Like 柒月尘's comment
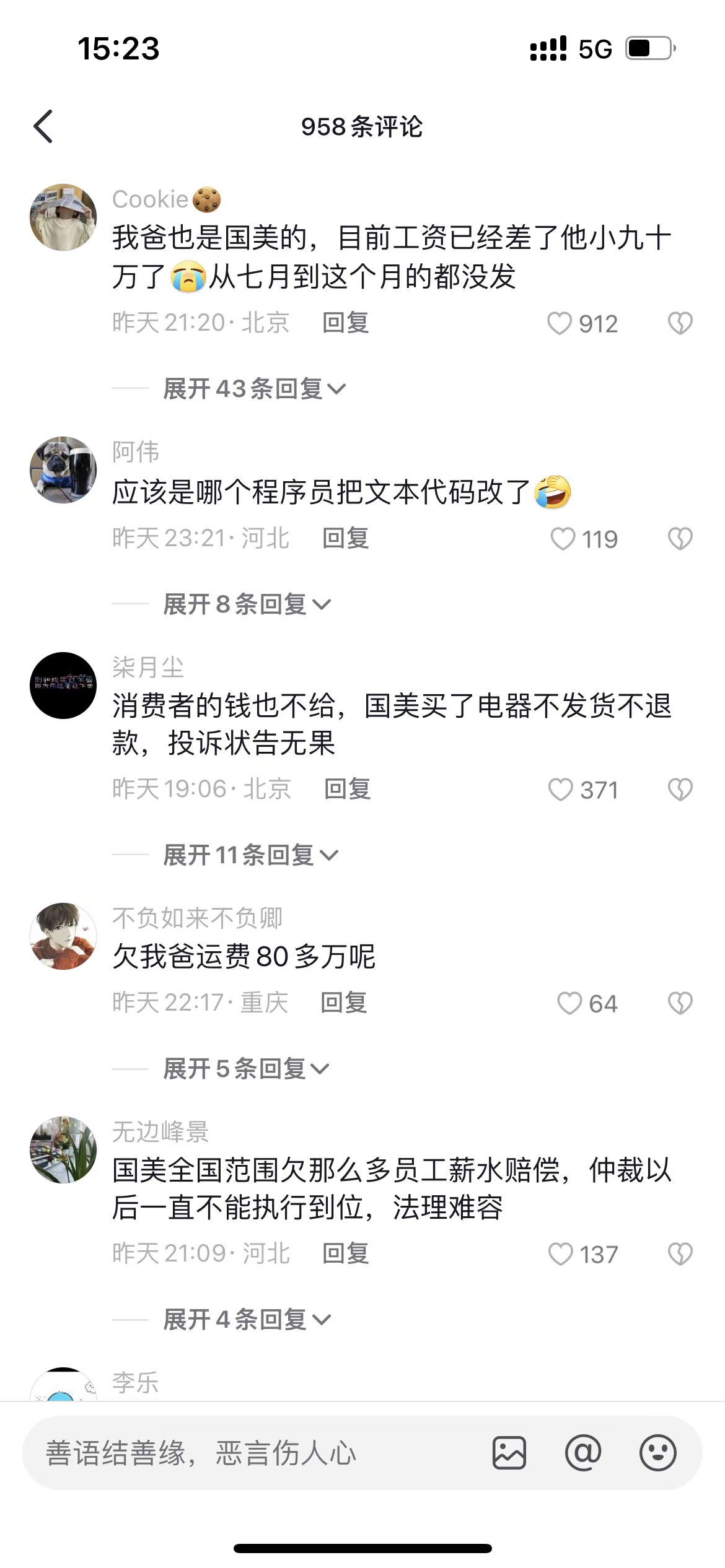 [561, 790]
